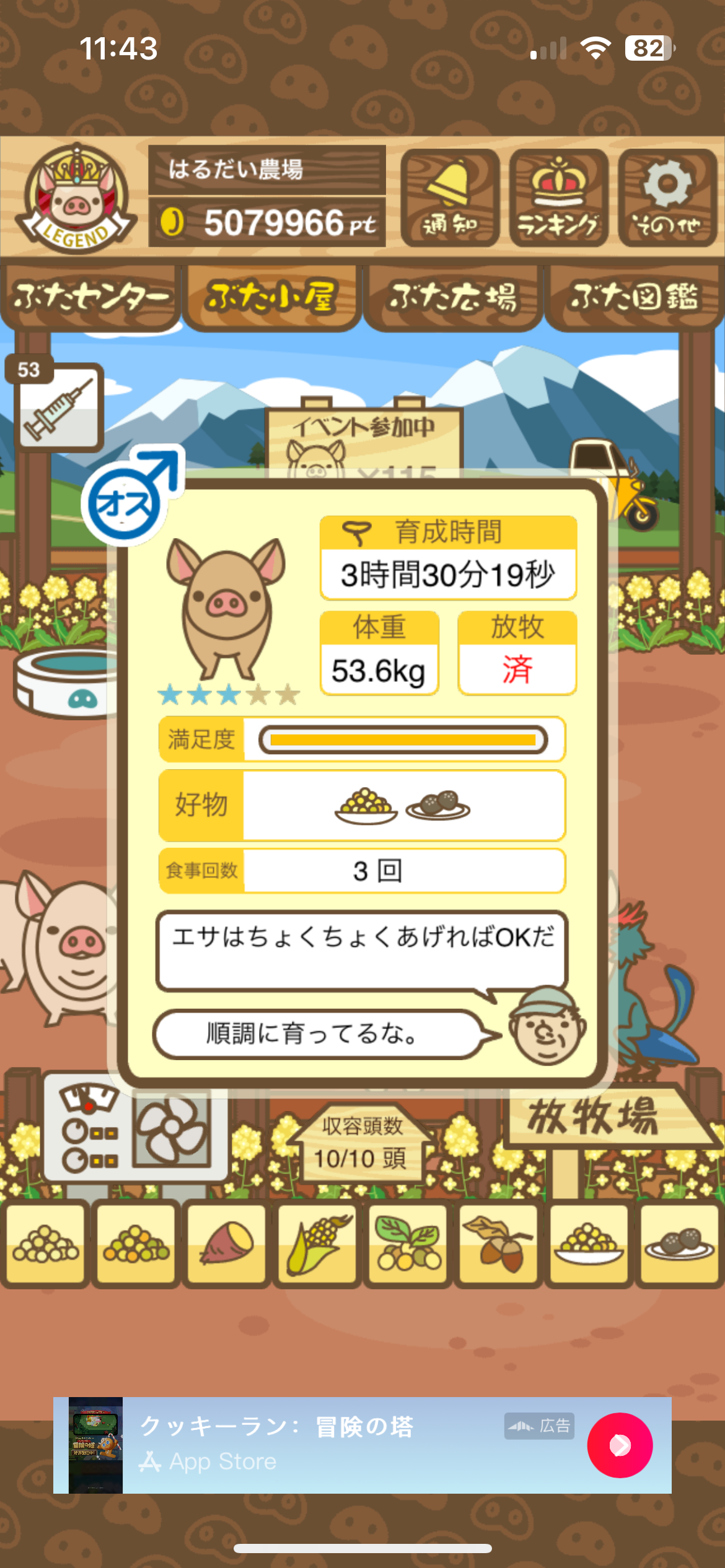Choose the mixed green-yellow pellet feed
This screenshot has height=1568, width=725.
pyautogui.click(x=136, y=1244)
